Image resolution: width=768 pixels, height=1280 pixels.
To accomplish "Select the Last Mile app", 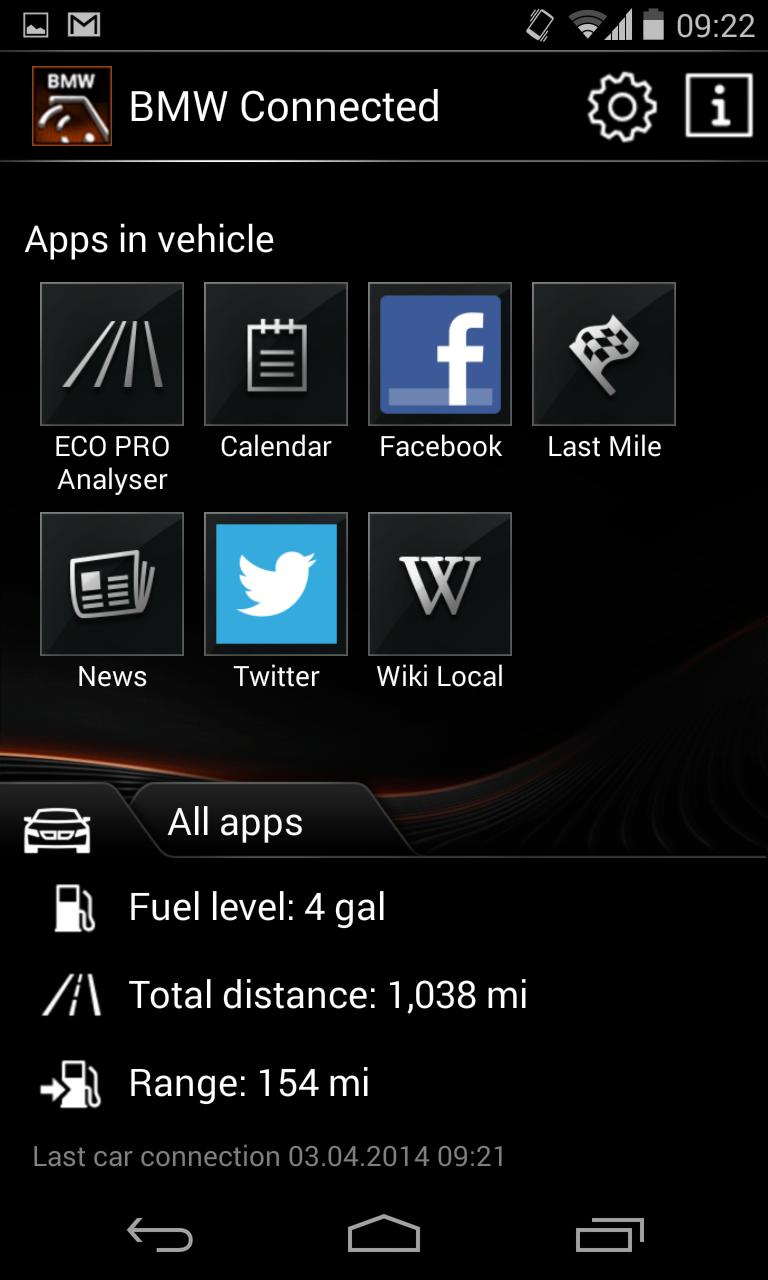I will click(604, 354).
